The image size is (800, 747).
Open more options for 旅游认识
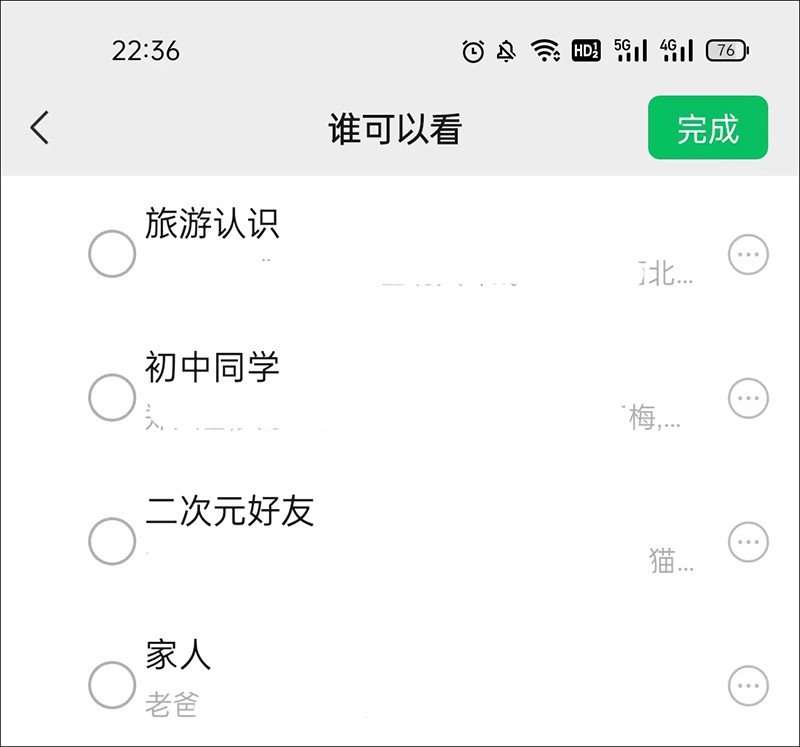point(748,255)
